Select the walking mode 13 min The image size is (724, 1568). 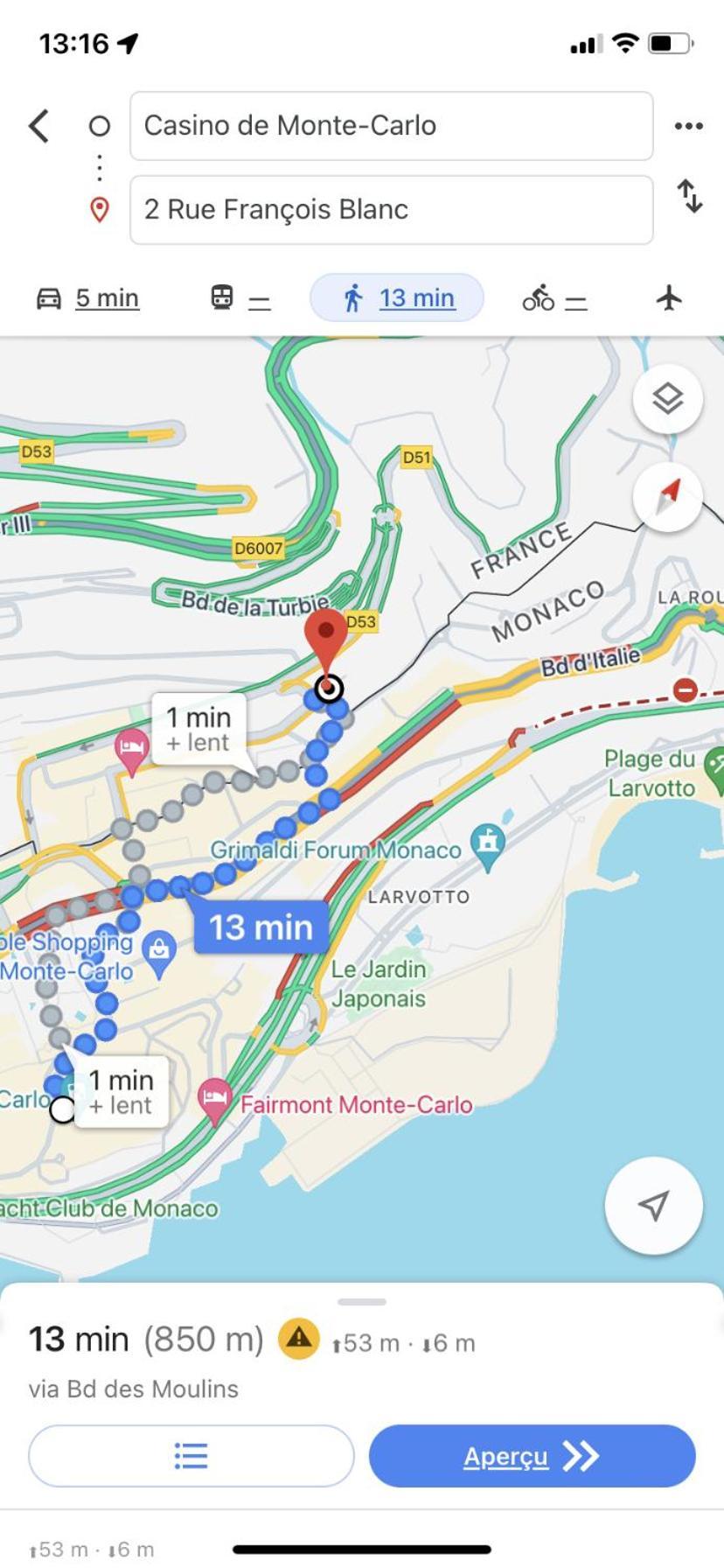(x=397, y=298)
